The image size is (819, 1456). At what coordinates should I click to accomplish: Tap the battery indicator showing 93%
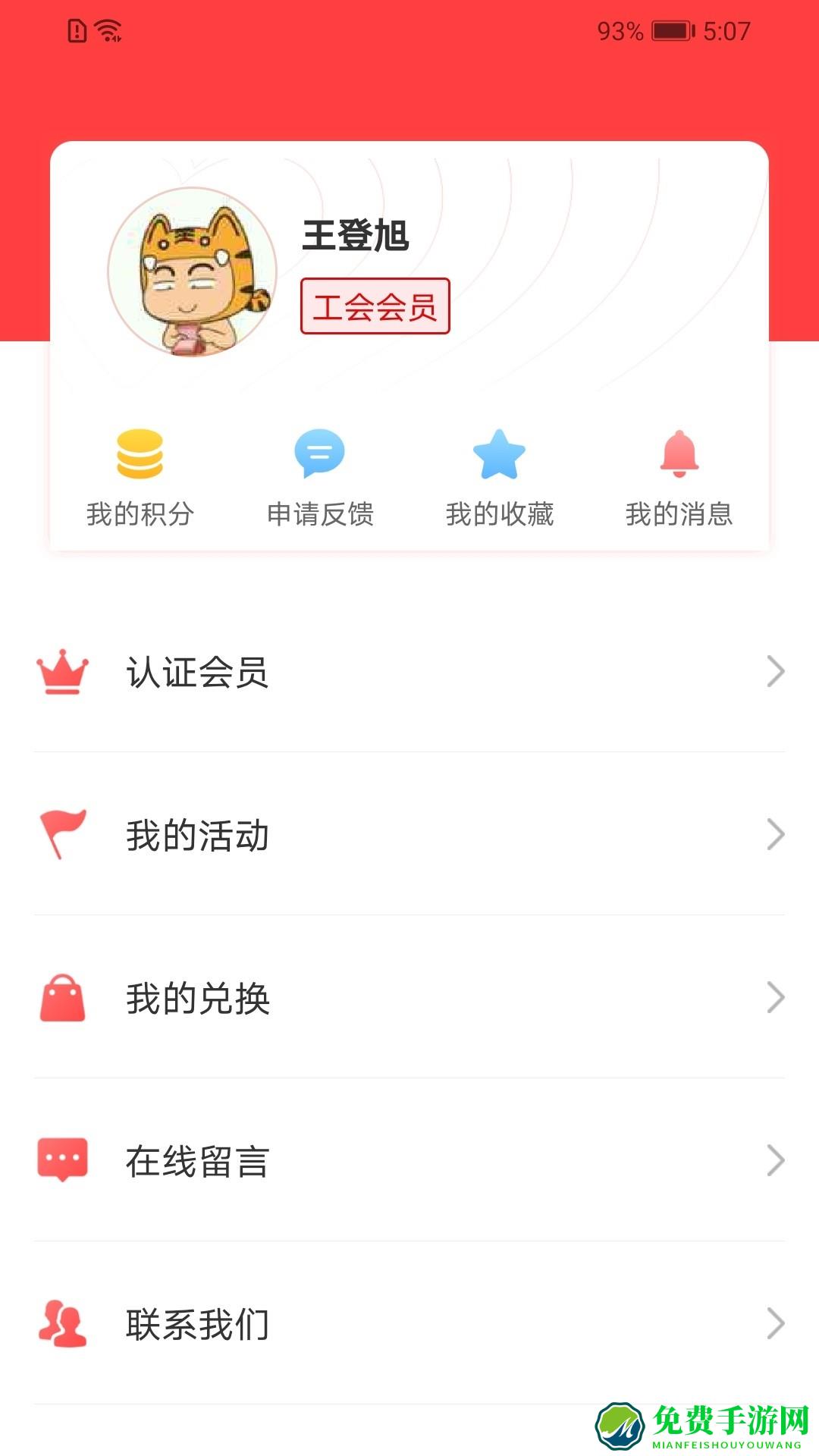click(670, 30)
